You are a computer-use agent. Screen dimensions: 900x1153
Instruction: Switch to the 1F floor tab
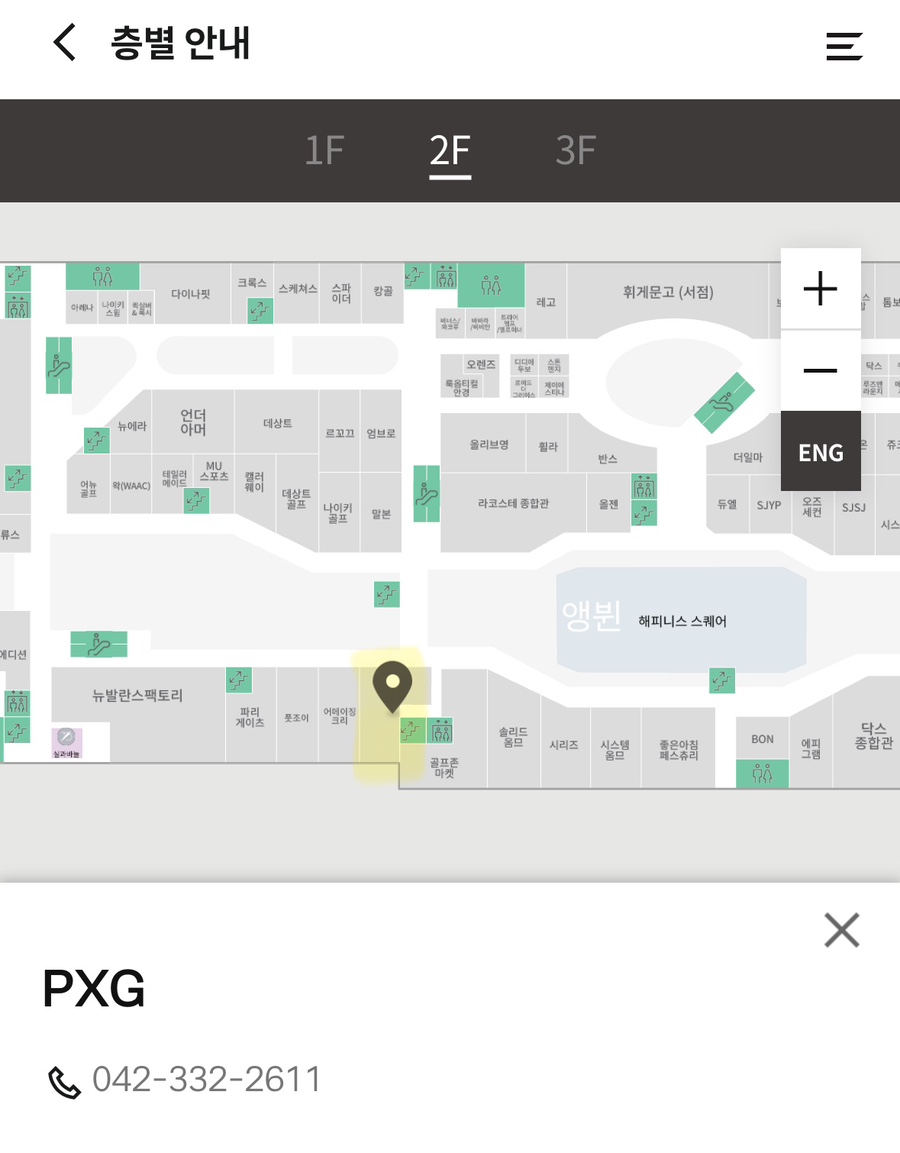tap(324, 150)
